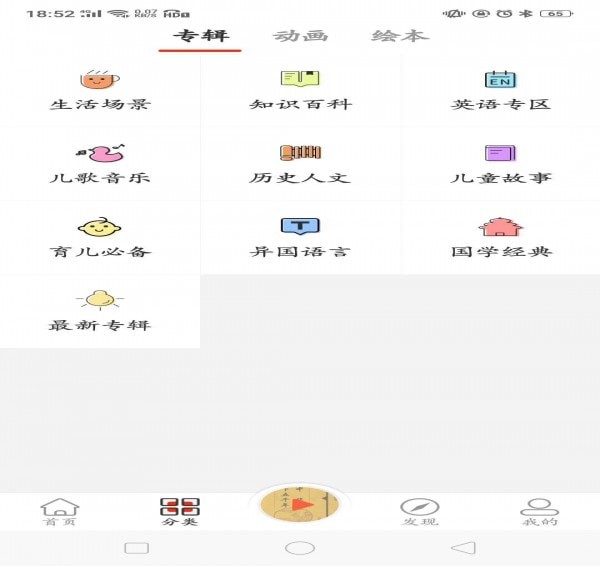Open 最新专辑 category

[100, 312]
